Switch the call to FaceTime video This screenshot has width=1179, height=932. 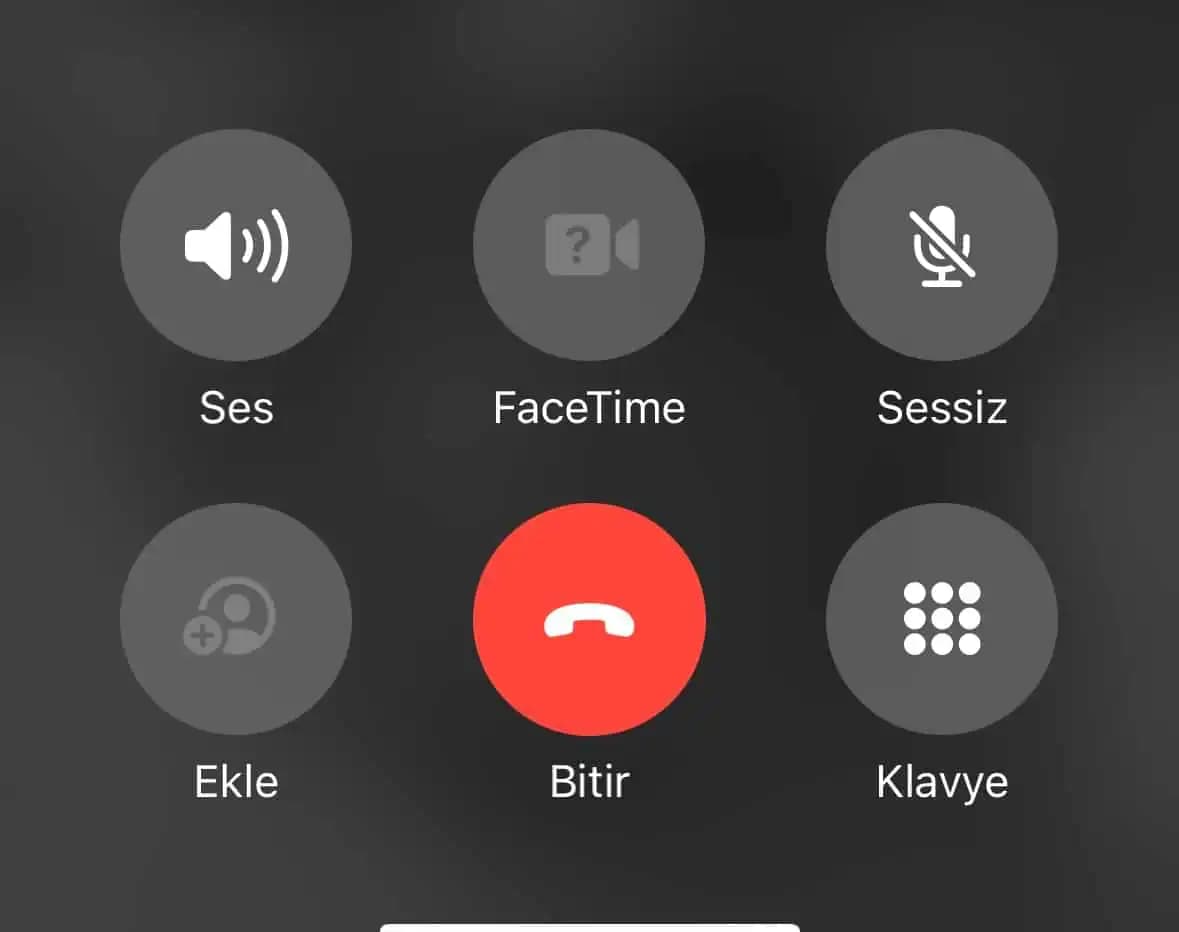[589, 246]
